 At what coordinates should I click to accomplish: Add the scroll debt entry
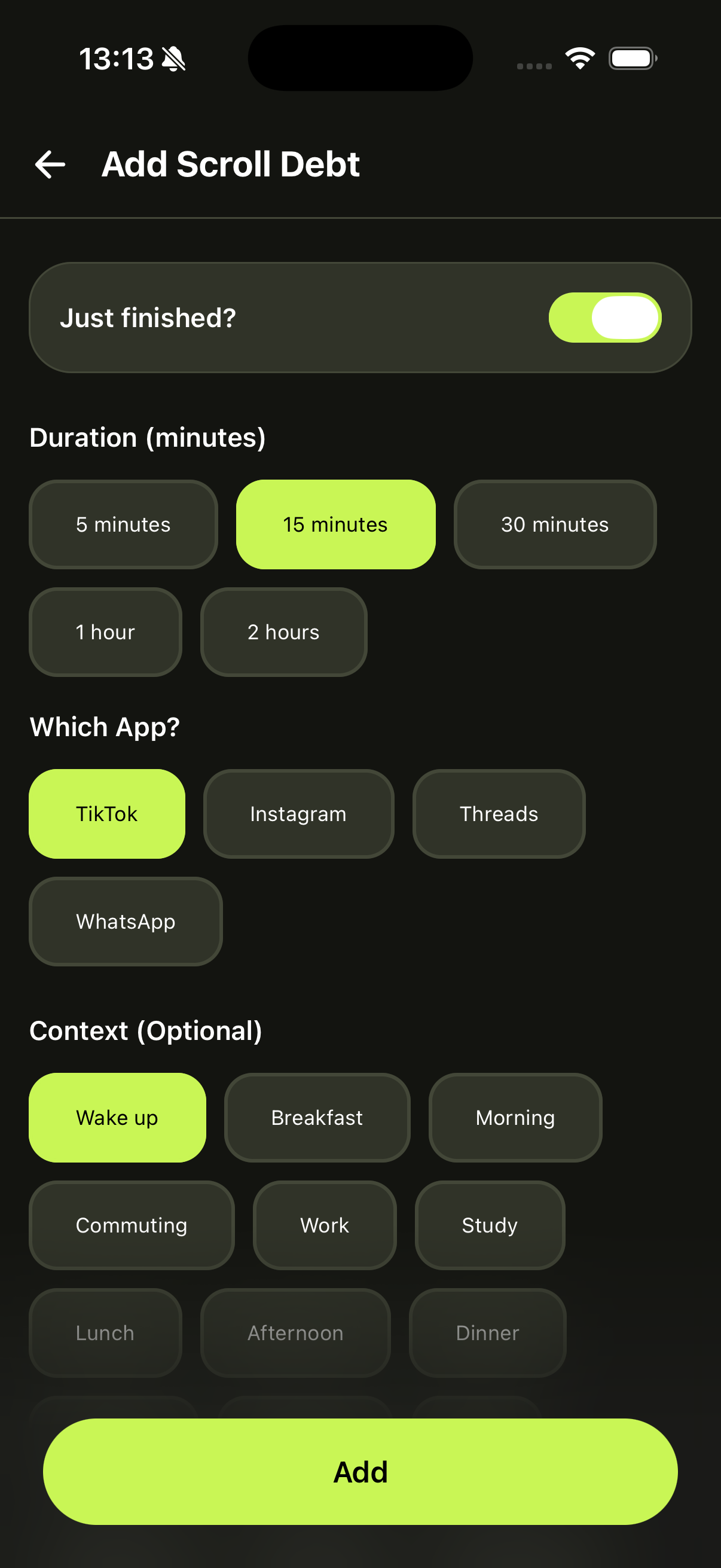coord(360,1472)
